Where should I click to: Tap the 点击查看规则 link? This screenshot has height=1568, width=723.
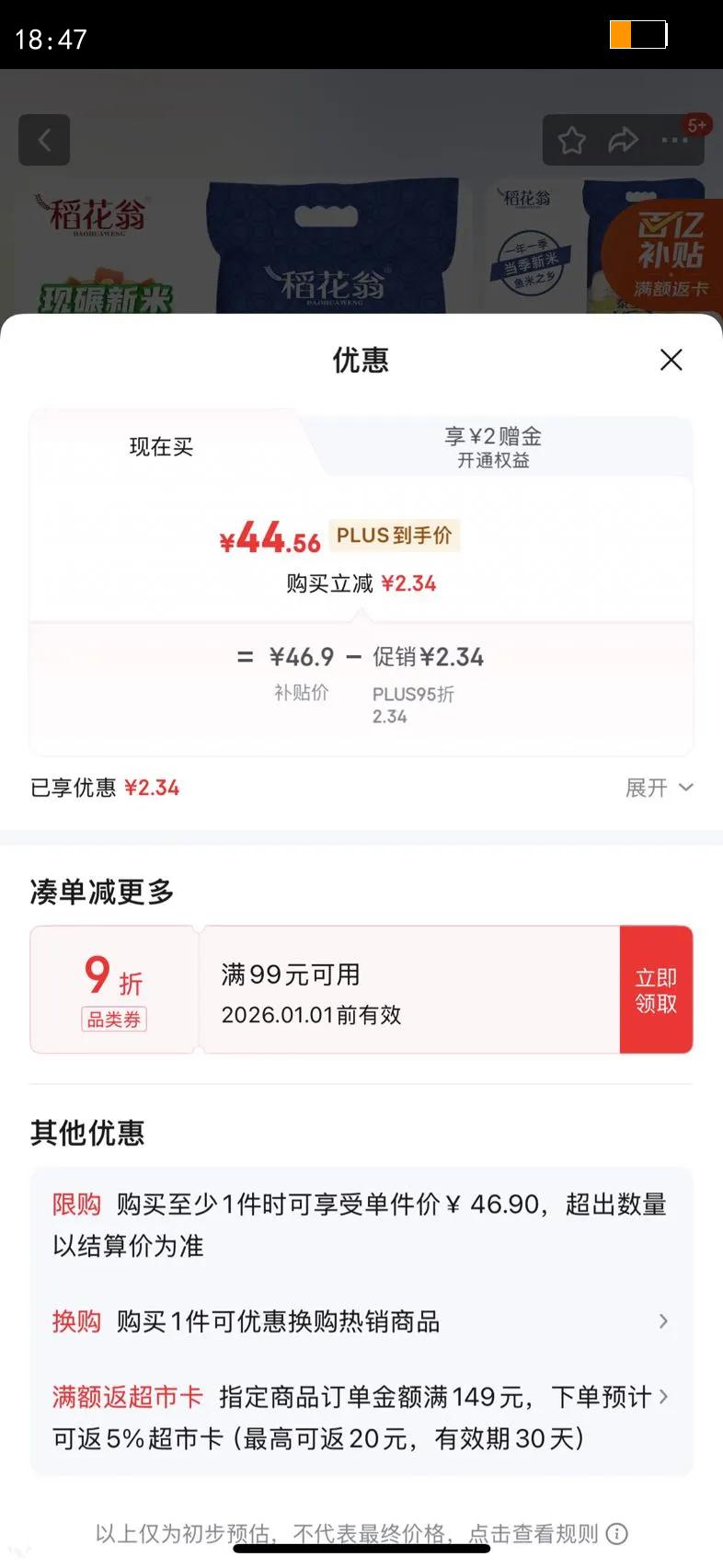(534, 1531)
